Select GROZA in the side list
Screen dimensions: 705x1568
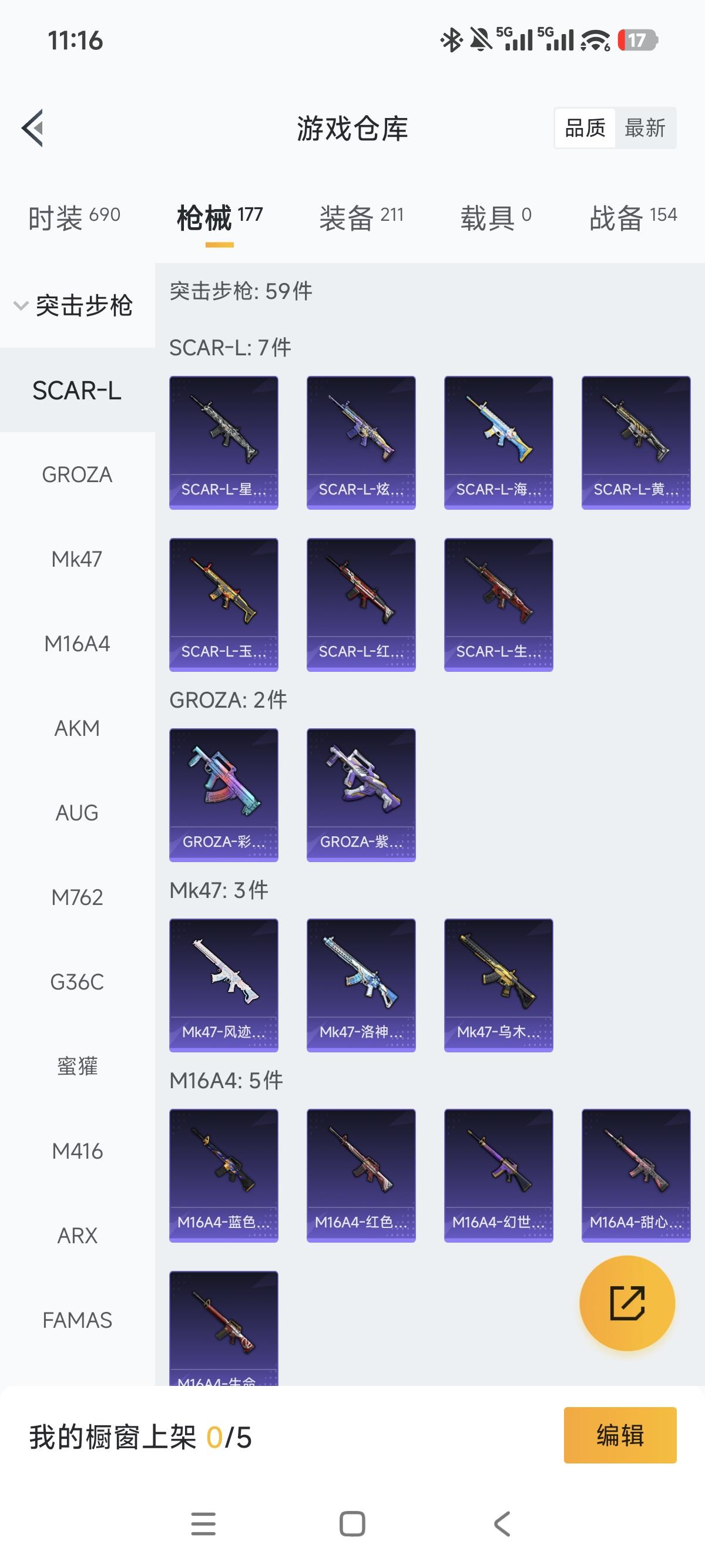click(78, 475)
